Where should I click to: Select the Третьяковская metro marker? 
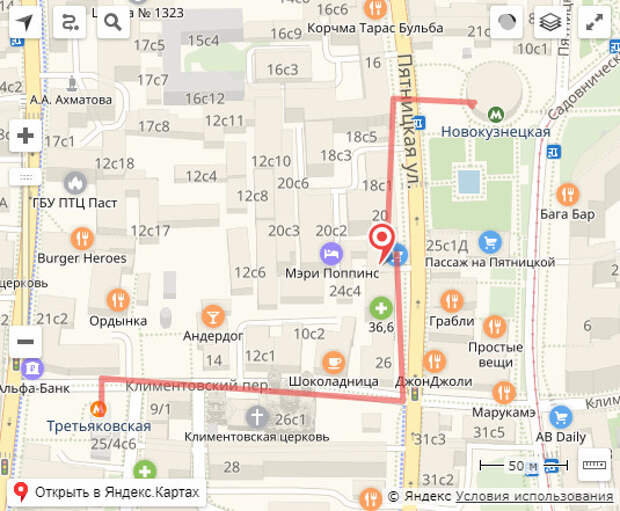point(98,408)
